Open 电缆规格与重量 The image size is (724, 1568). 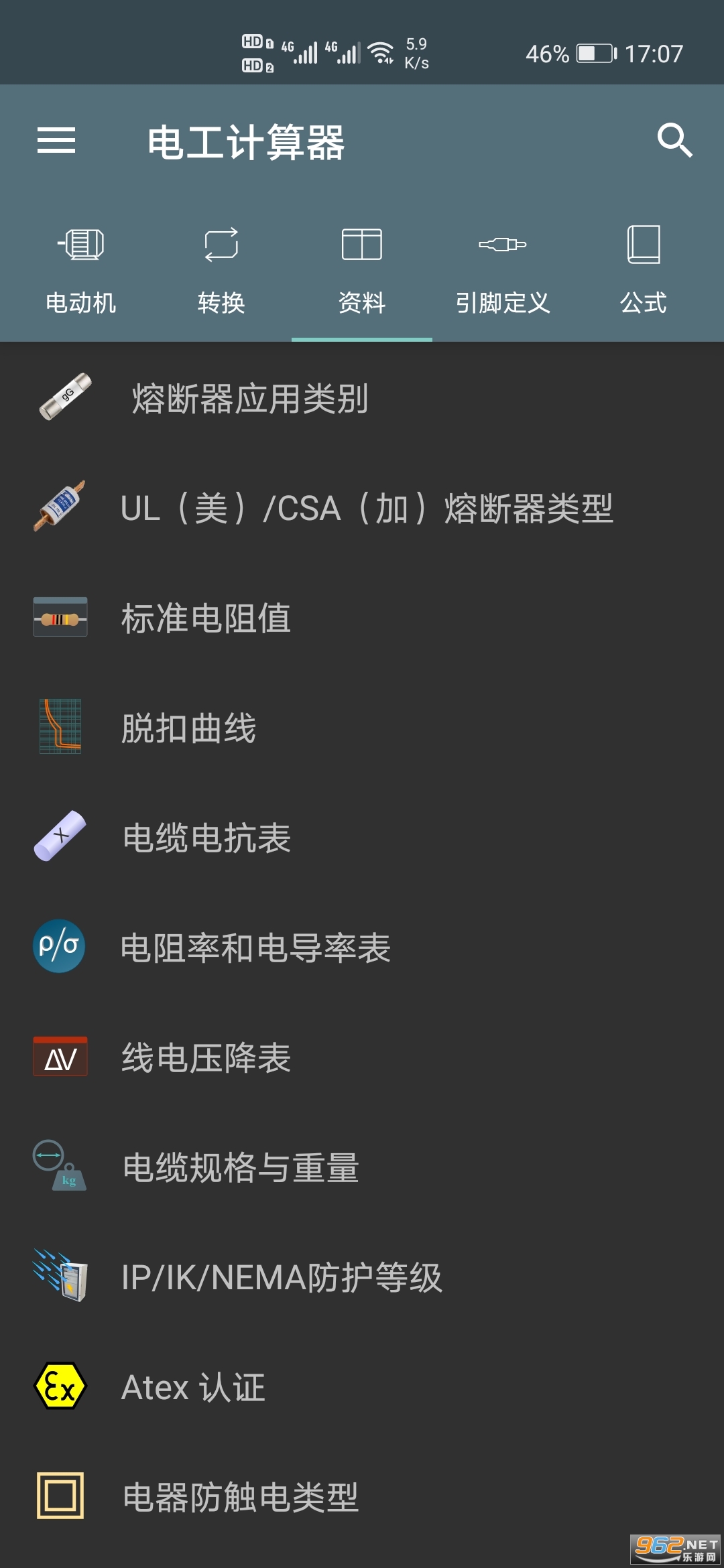pos(241,1167)
